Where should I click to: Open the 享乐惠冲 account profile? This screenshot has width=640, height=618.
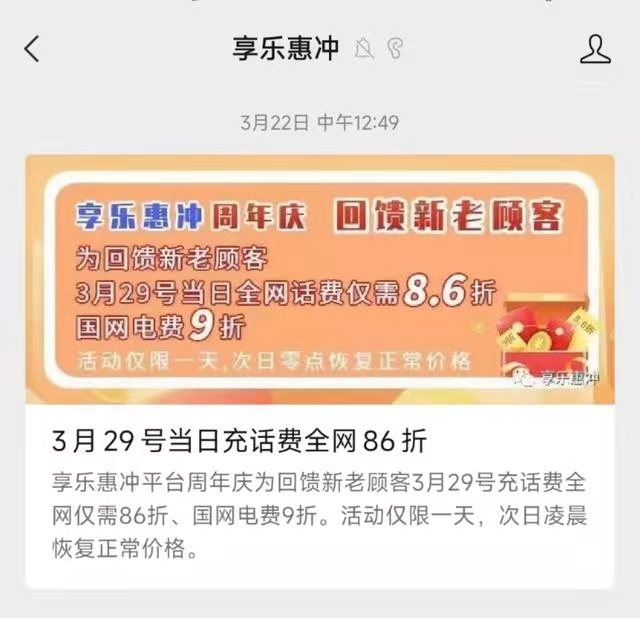[x=595, y=48]
